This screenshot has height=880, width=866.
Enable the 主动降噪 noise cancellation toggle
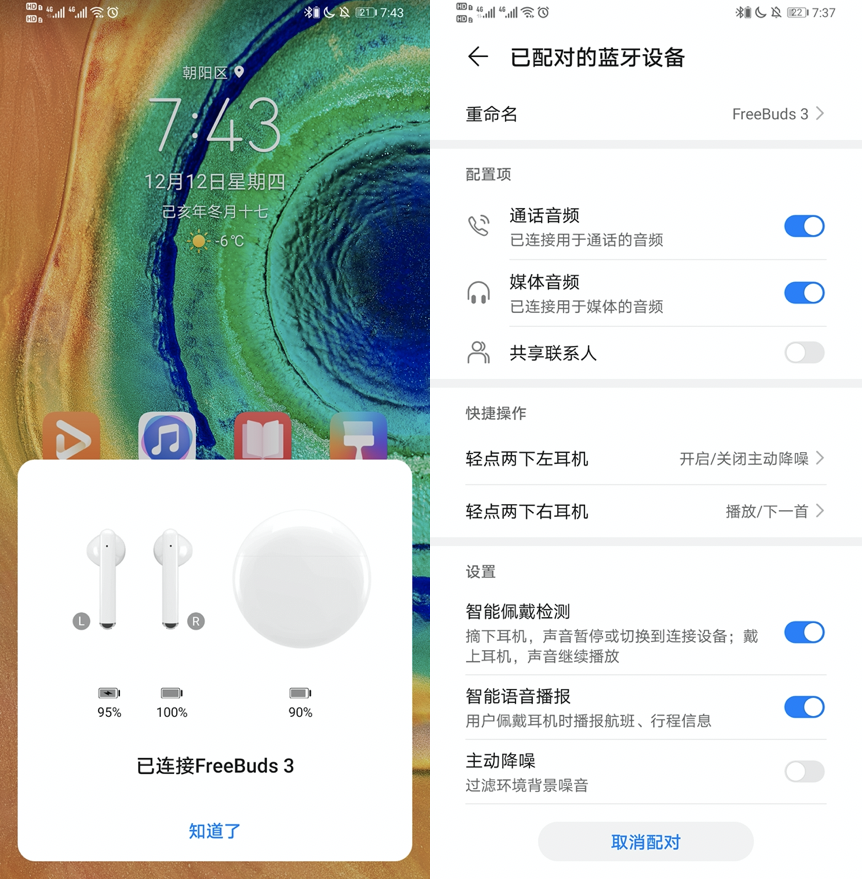pyautogui.click(x=804, y=771)
